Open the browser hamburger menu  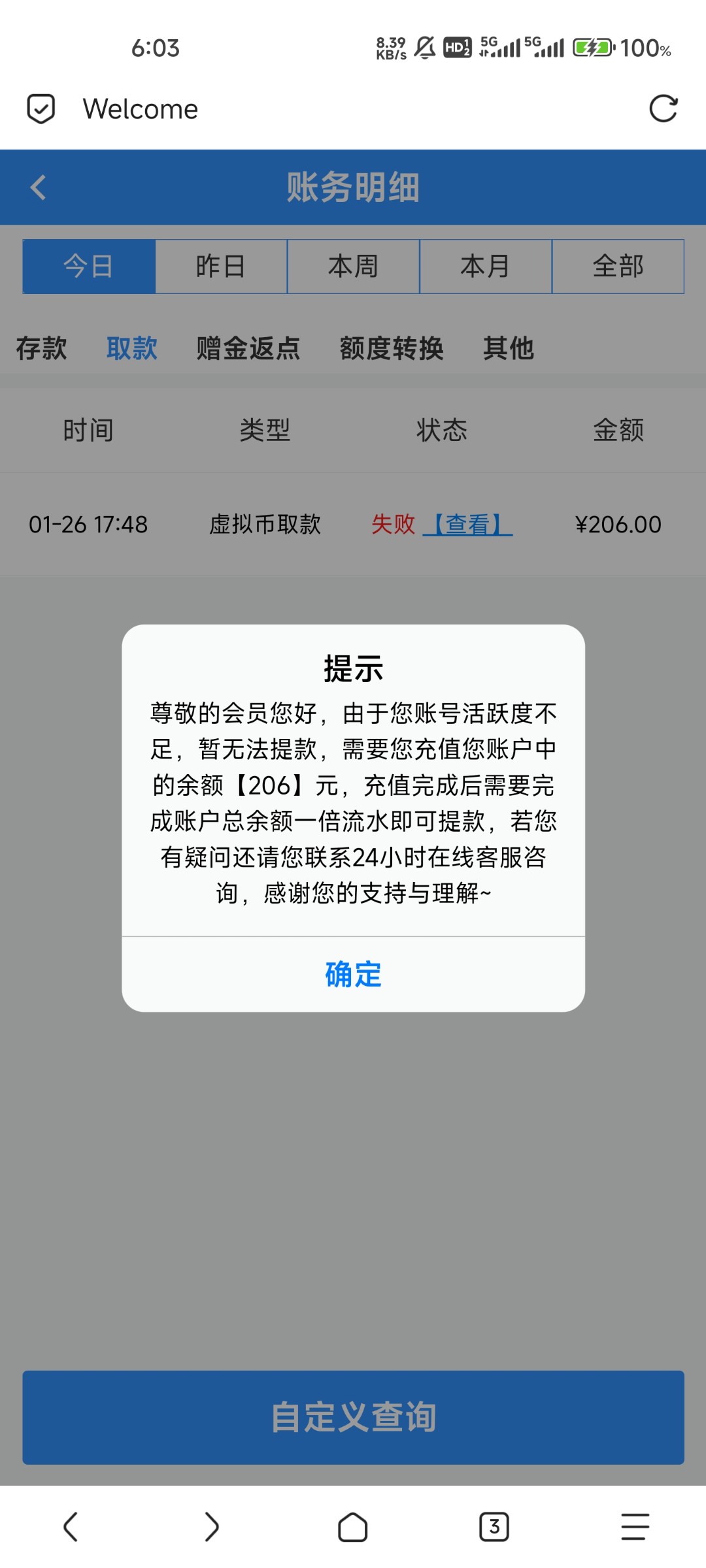pyautogui.click(x=635, y=1527)
